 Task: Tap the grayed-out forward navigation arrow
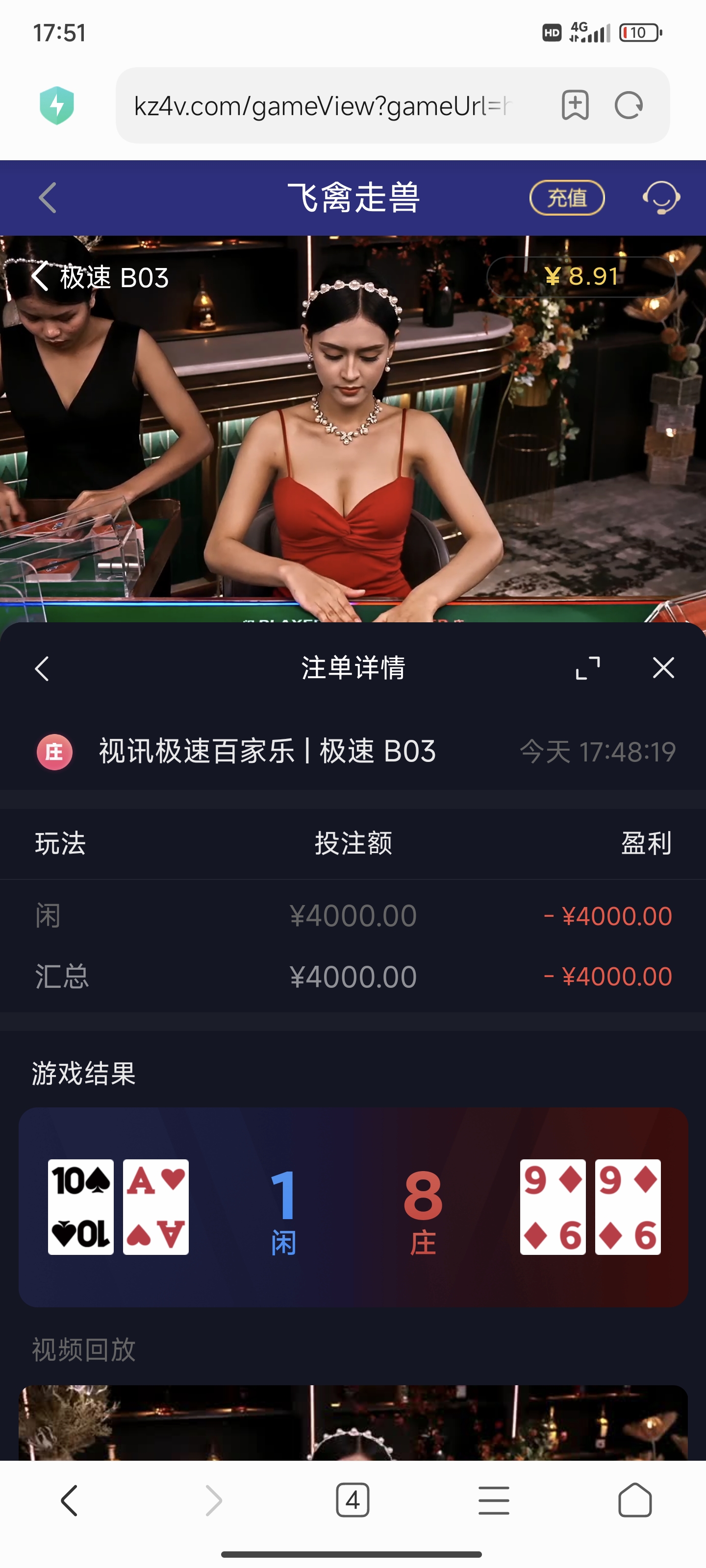click(212, 1500)
